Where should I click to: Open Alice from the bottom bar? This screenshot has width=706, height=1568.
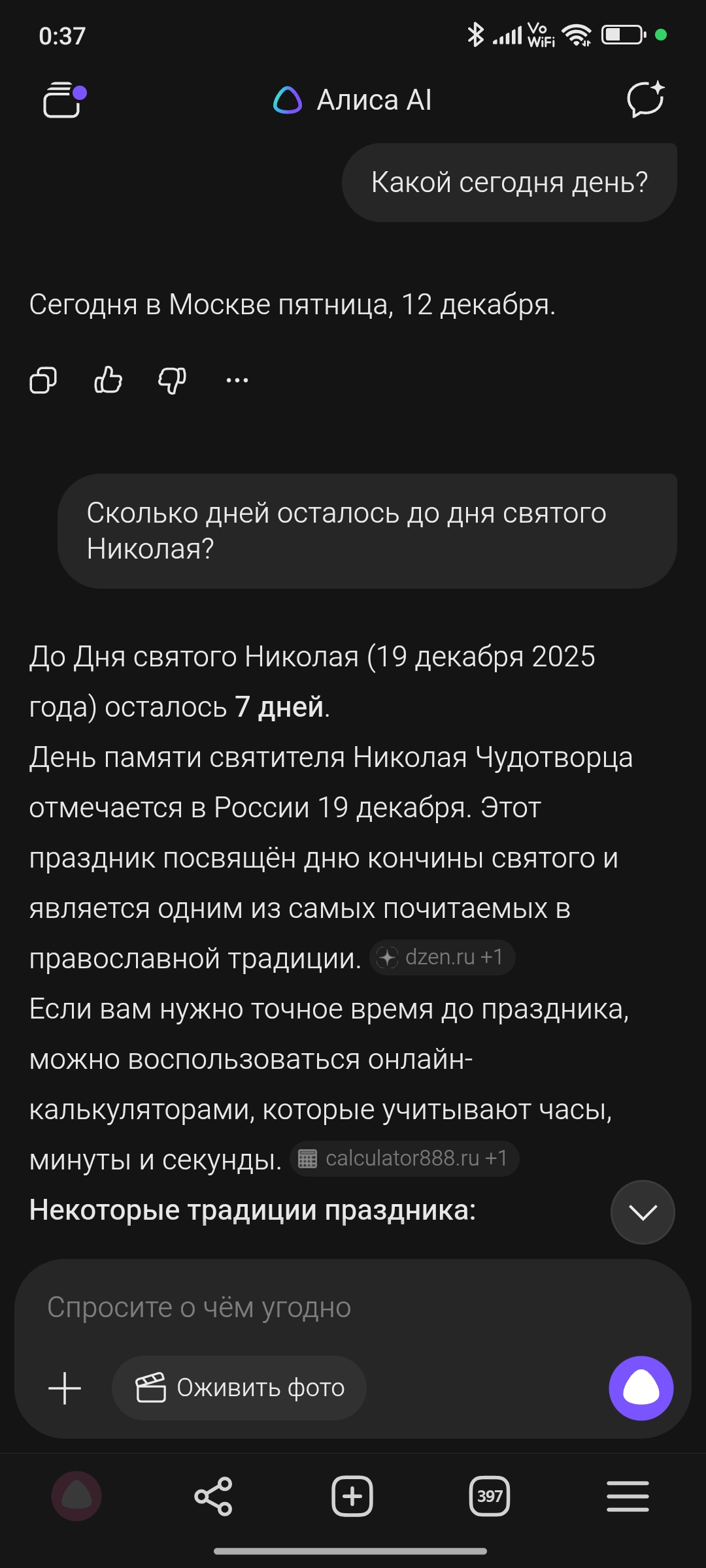pos(76,1496)
